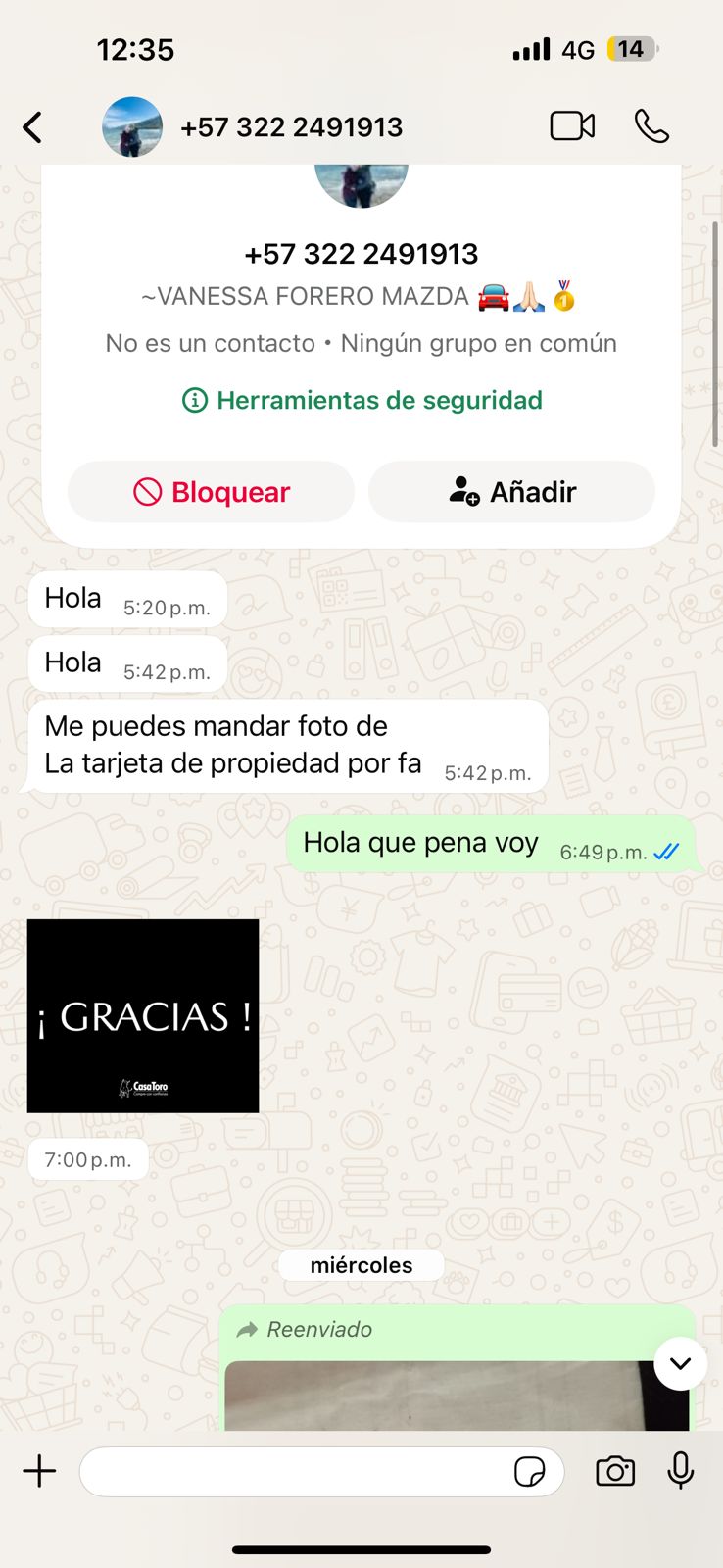Jump to the latest messages
Screen dimensions: 723x1568
click(680, 1363)
